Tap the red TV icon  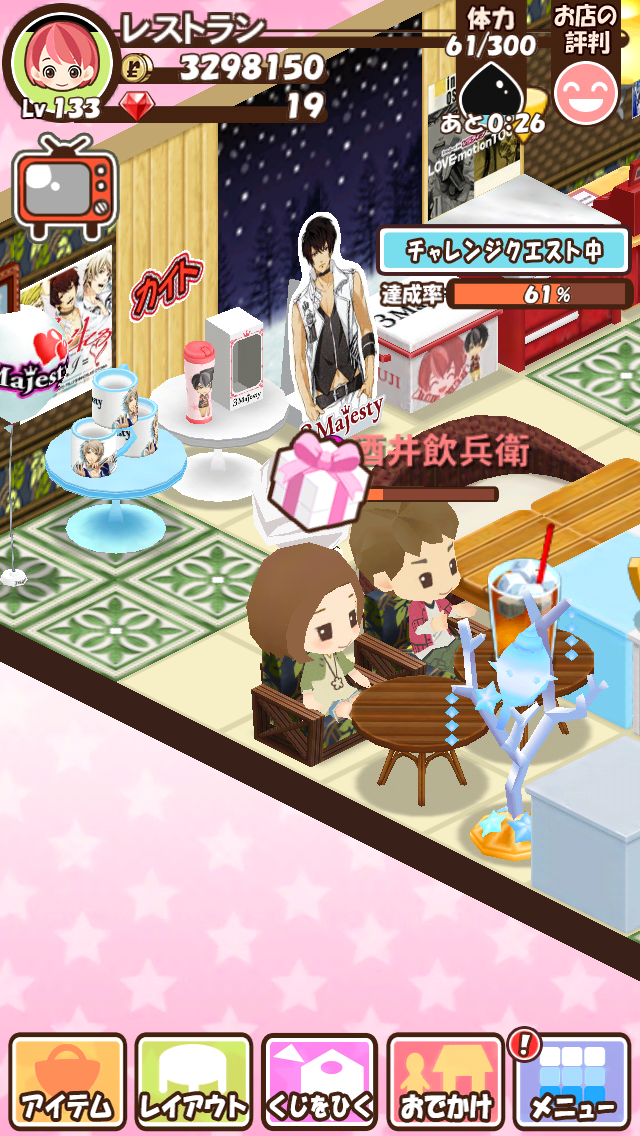click(66, 187)
